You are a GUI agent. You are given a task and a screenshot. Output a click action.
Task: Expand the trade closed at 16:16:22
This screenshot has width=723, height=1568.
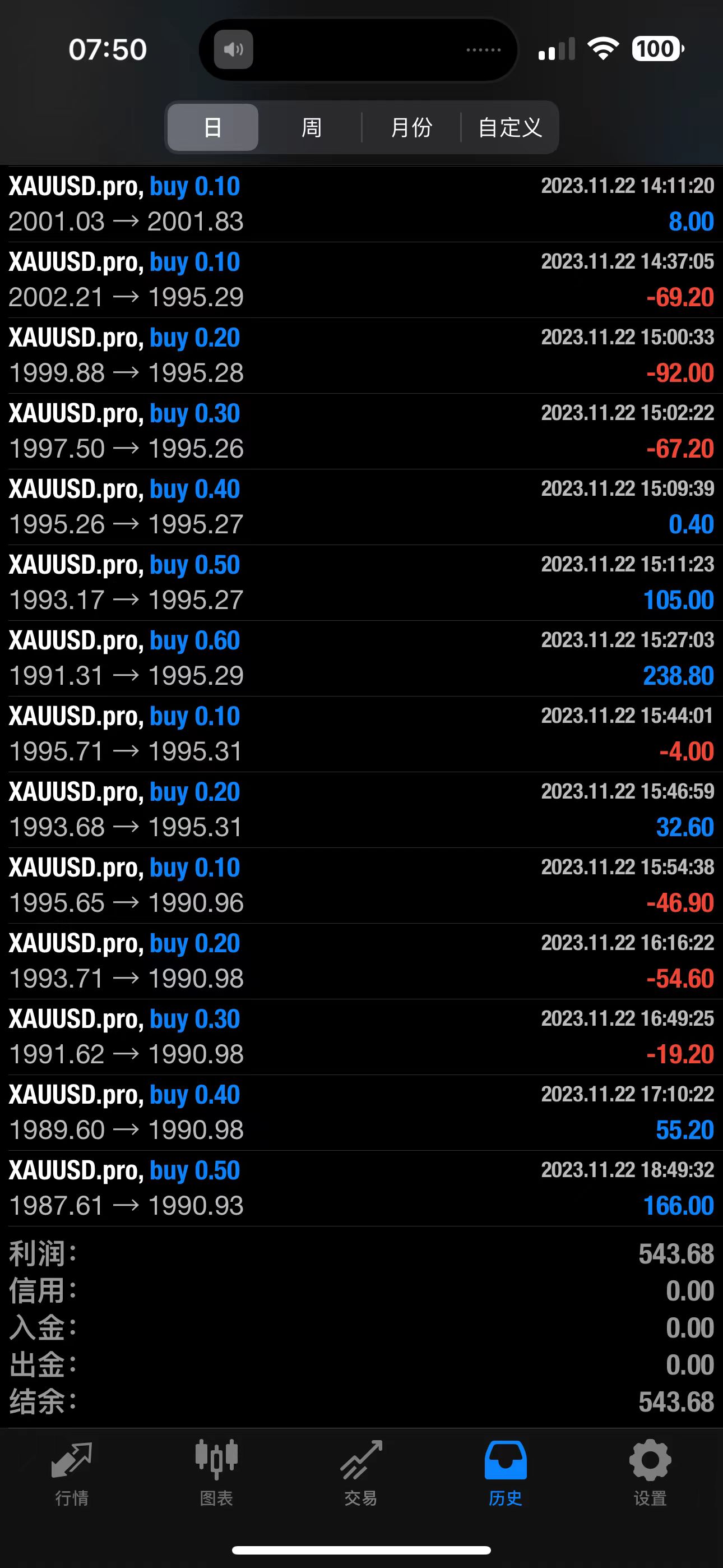[361, 961]
